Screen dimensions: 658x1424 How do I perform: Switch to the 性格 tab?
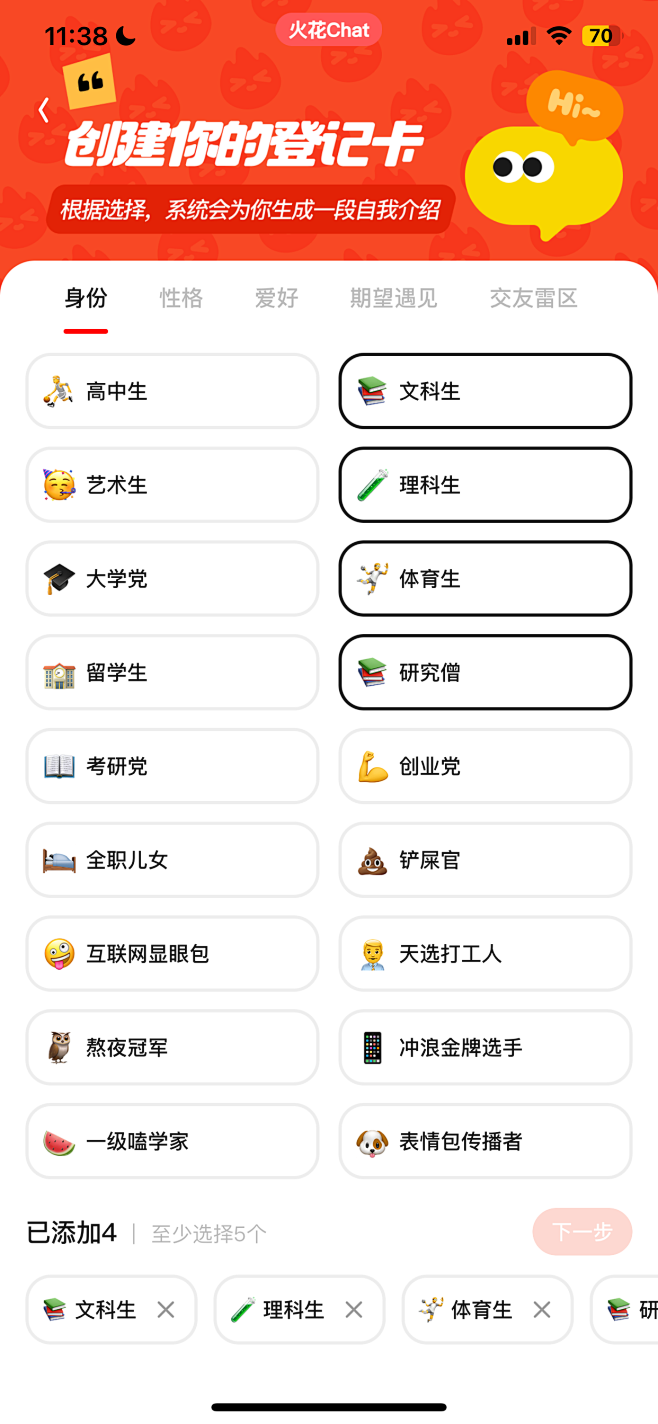(x=181, y=298)
